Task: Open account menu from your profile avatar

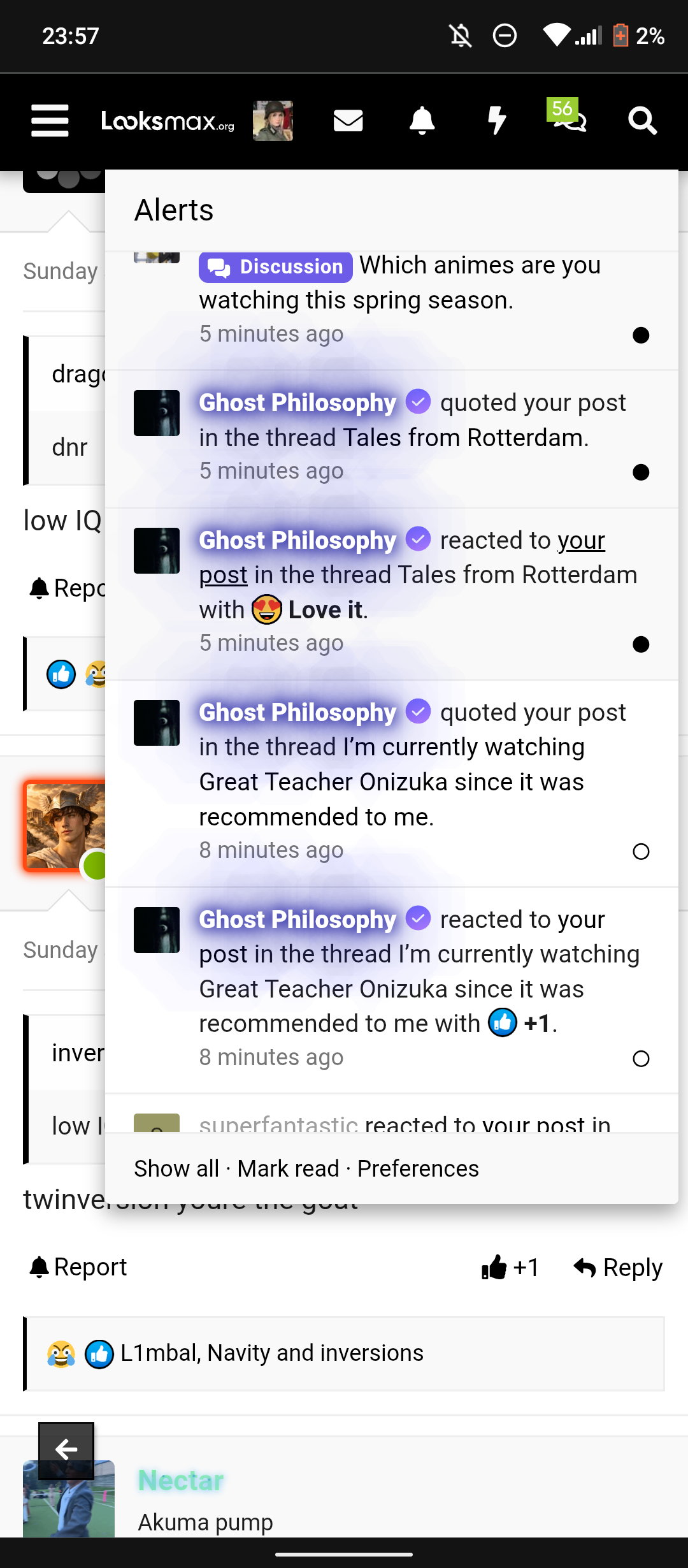Action: pos(273,121)
